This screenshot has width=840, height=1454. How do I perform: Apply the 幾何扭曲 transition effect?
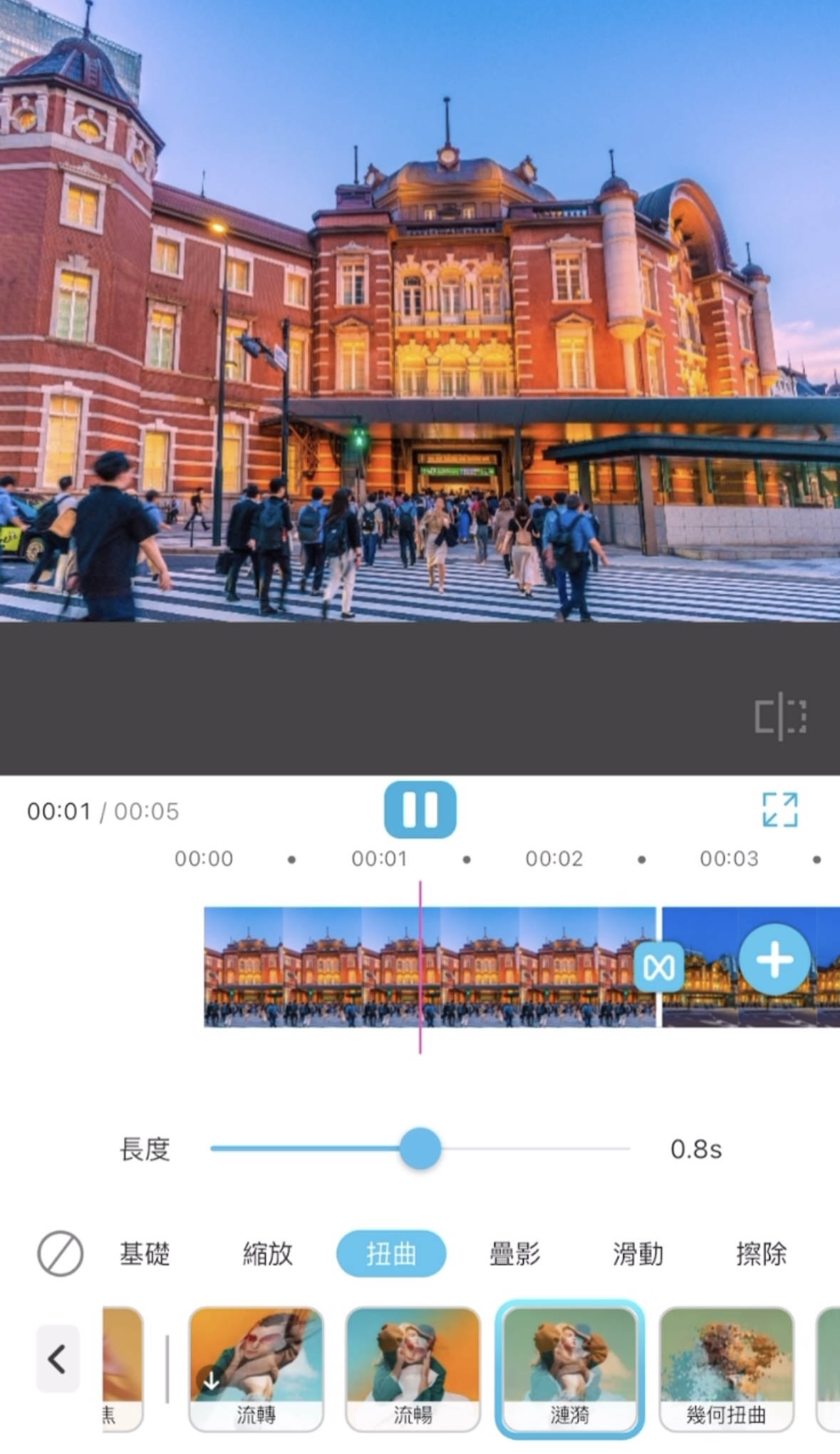726,1367
